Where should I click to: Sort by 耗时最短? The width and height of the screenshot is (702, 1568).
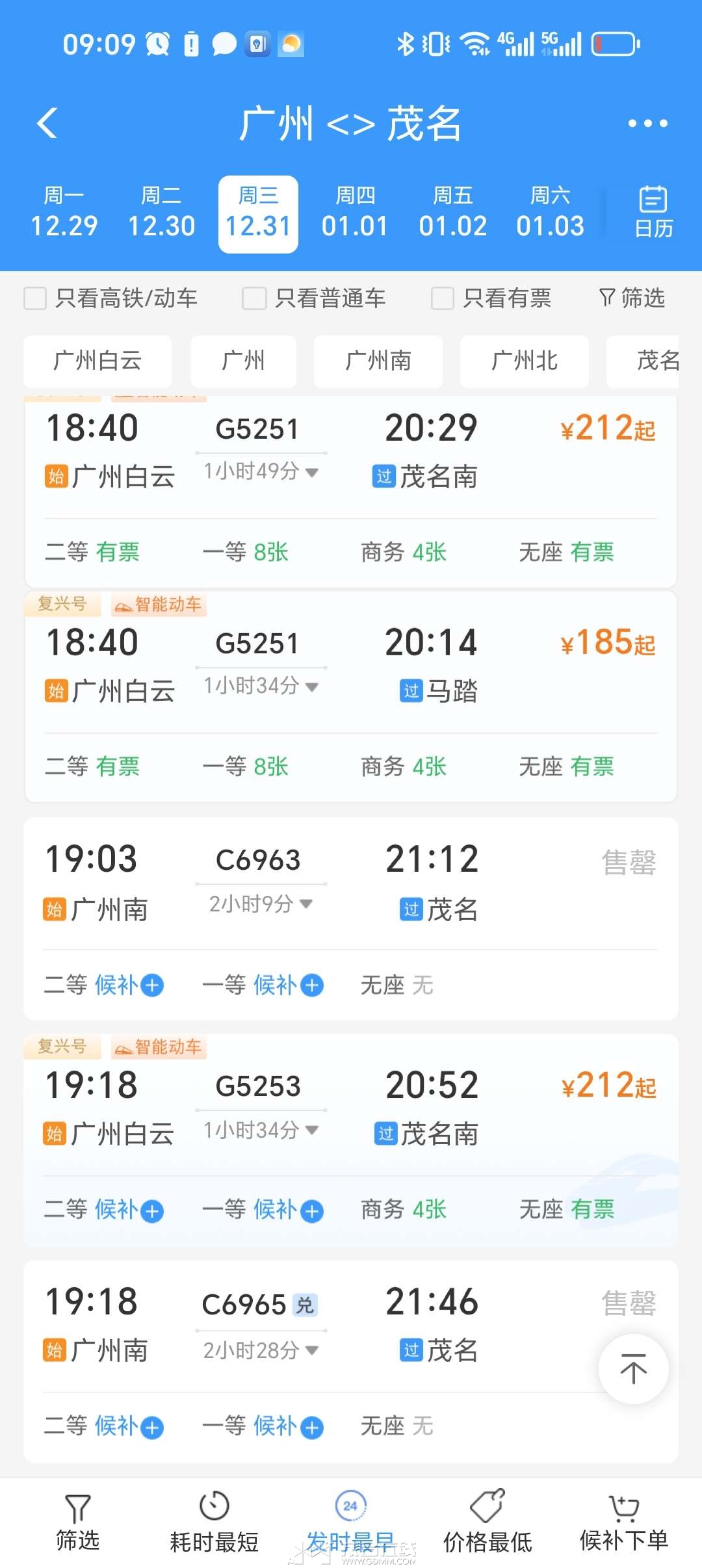(x=214, y=1522)
